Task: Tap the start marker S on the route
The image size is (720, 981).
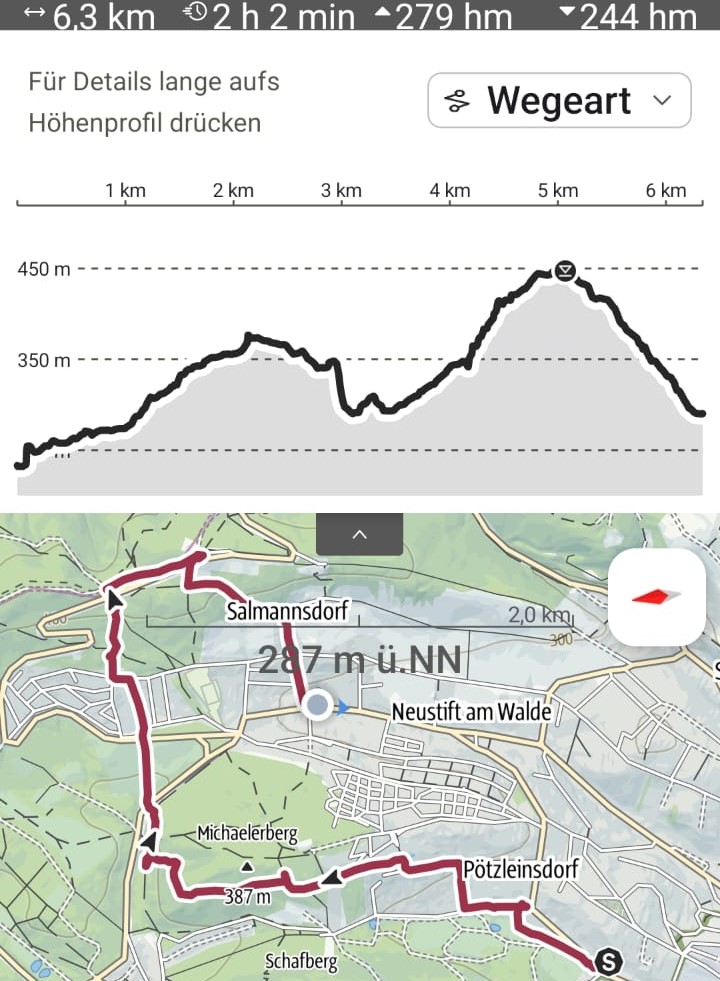Action: tap(608, 961)
